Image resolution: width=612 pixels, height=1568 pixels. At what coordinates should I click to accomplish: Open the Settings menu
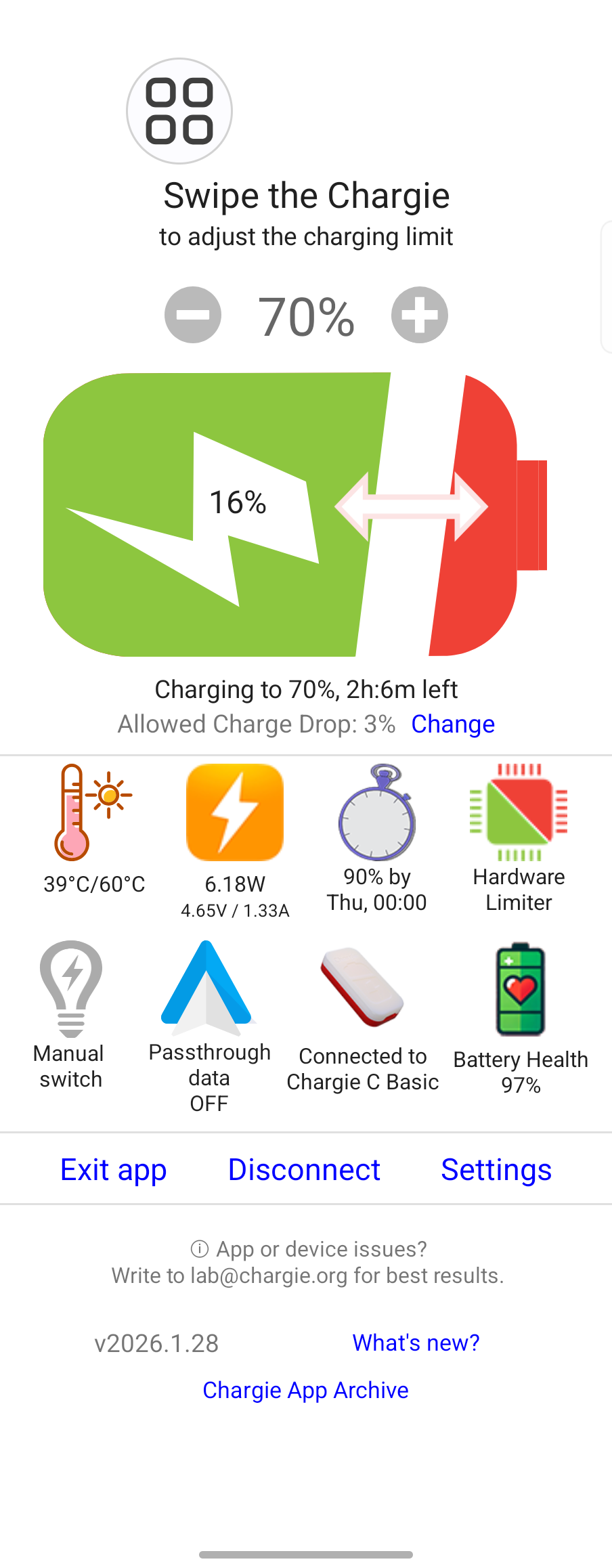click(496, 1169)
